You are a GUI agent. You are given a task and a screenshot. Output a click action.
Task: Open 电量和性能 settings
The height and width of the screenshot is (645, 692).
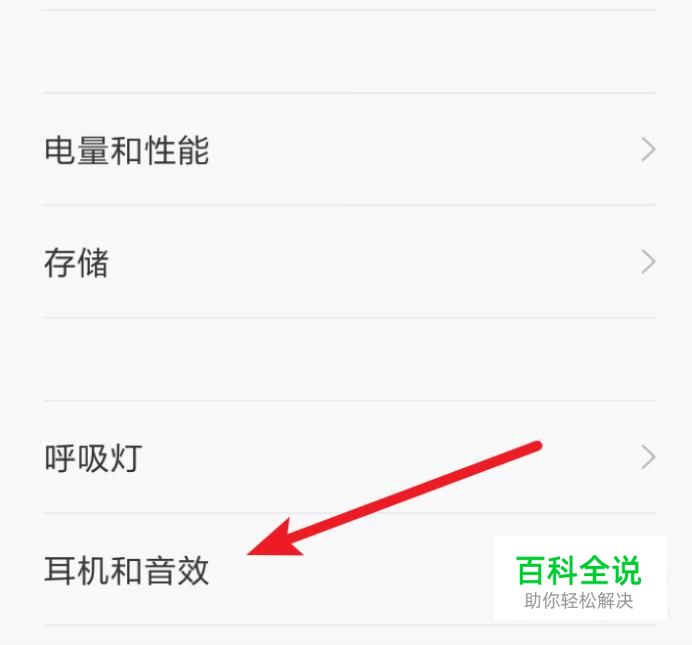[x=127, y=151]
